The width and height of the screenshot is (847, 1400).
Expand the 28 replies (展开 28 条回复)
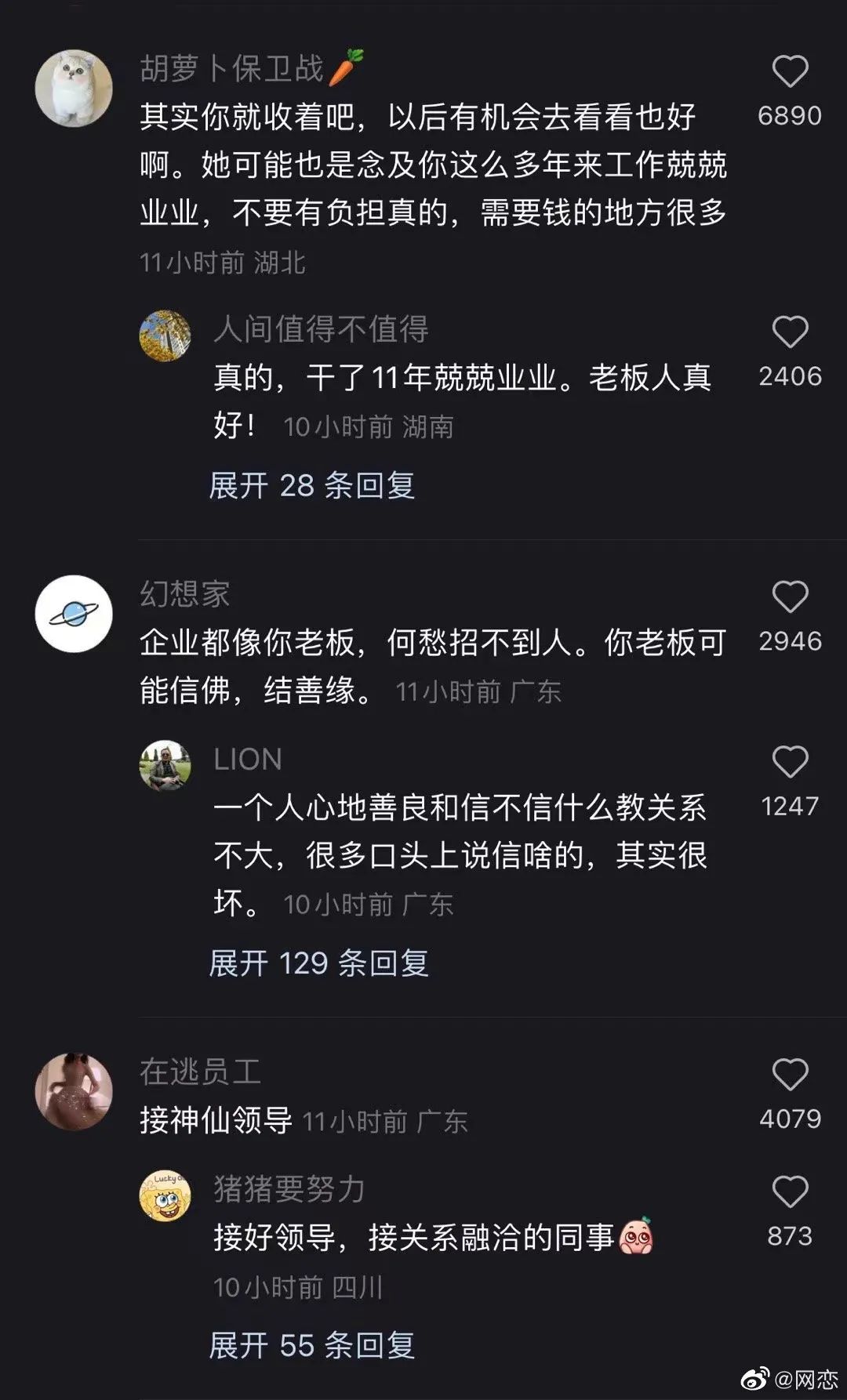311,485
